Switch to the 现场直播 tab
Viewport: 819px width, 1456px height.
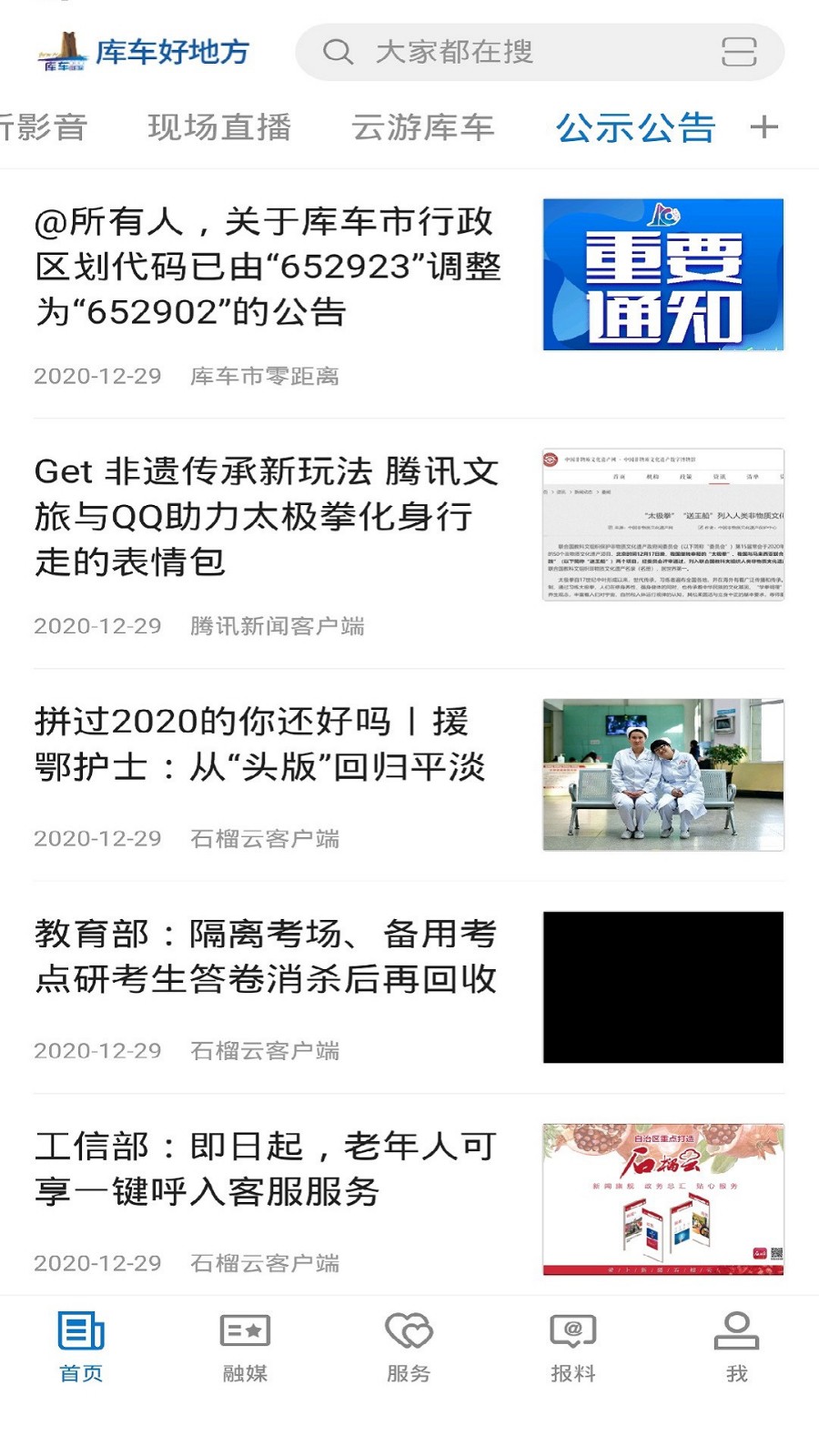pyautogui.click(x=219, y=127)
